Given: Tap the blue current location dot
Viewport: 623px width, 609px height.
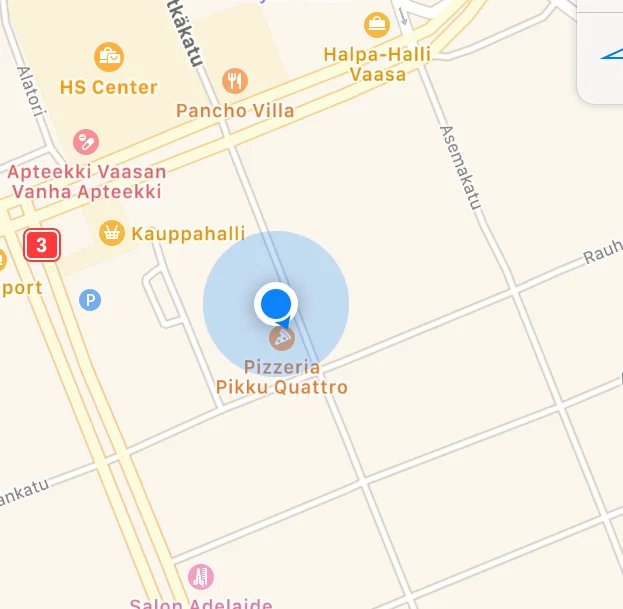Looking at the screenshot, I should tap(274, 302).
